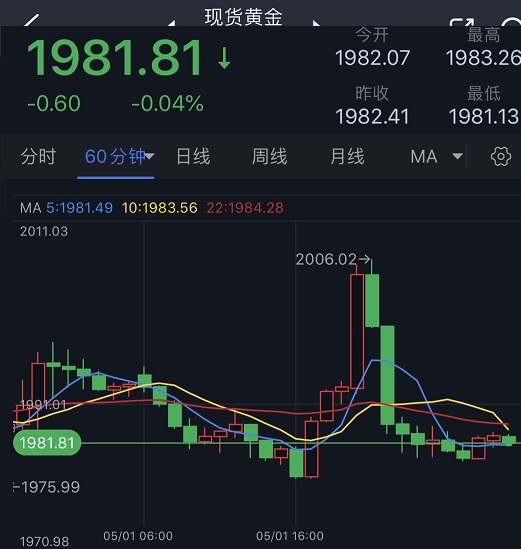This screenshot has width=521, height=549.
Task: Select the 周线 weekly chart tab
Action: pyautogui.click(x=270, y=156)
